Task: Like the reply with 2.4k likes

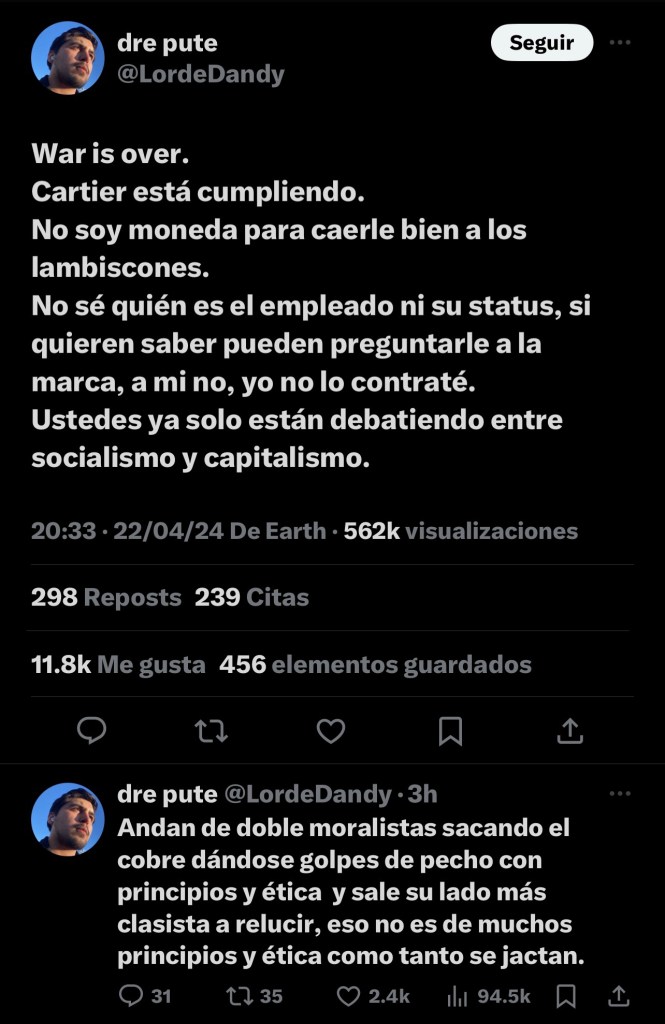Action: 372,995
